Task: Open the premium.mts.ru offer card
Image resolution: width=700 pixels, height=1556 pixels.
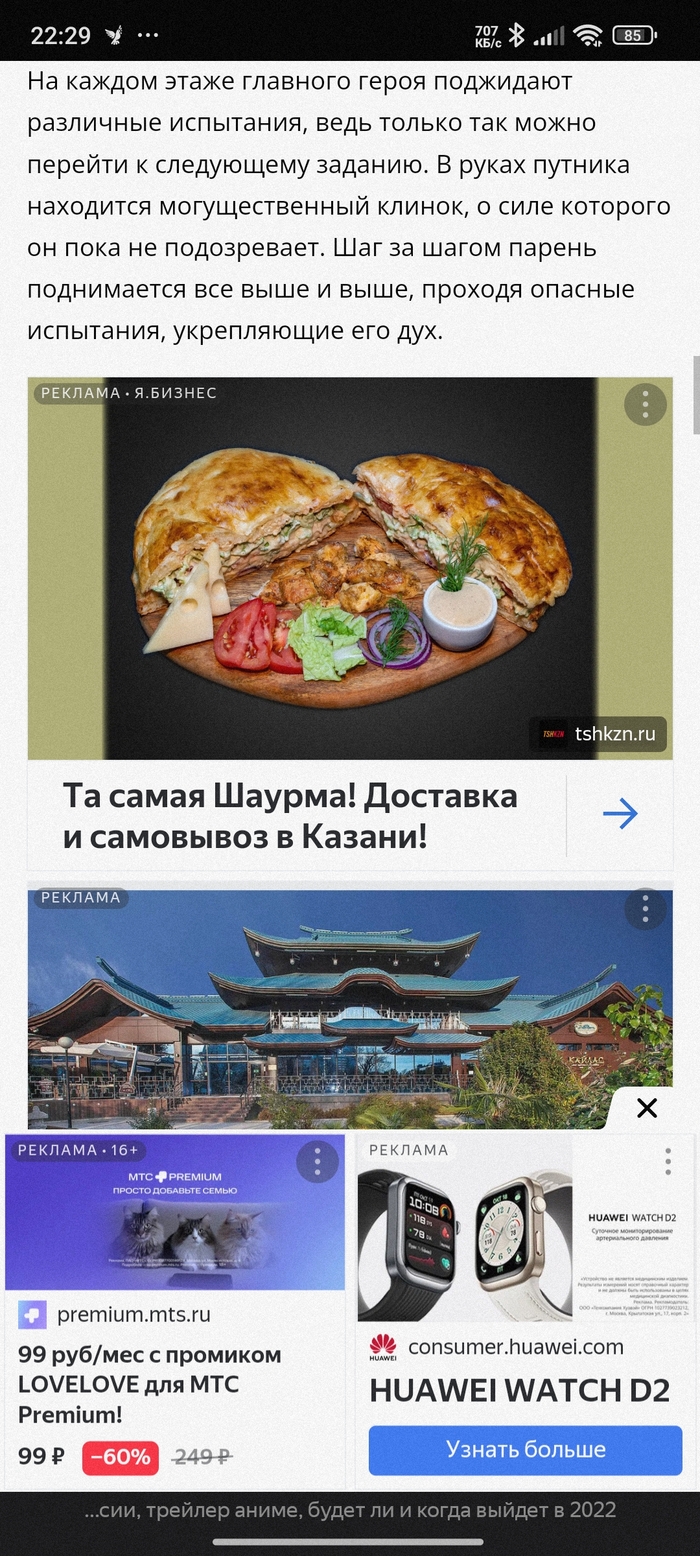Action: 175,1385
